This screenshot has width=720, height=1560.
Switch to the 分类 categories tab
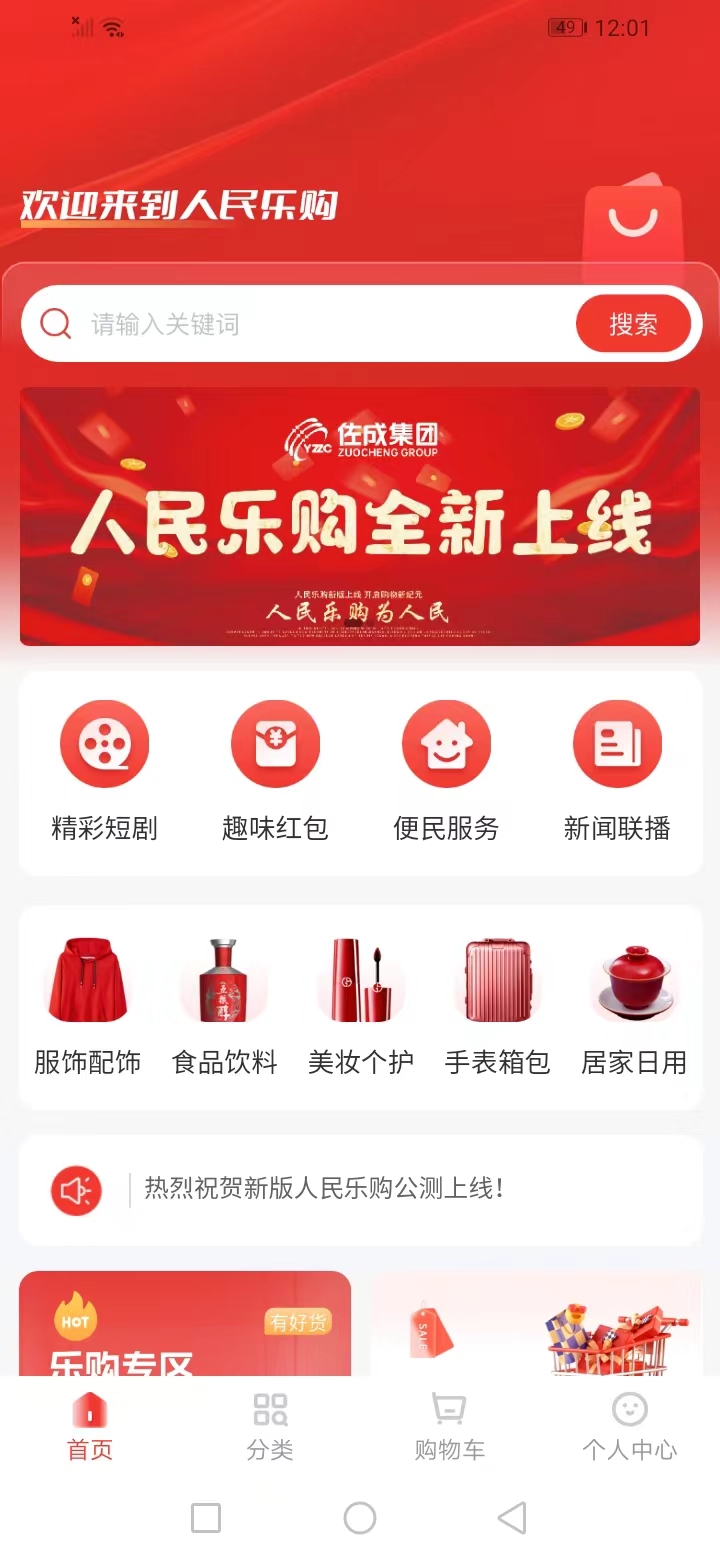[x=269, y=1423]
